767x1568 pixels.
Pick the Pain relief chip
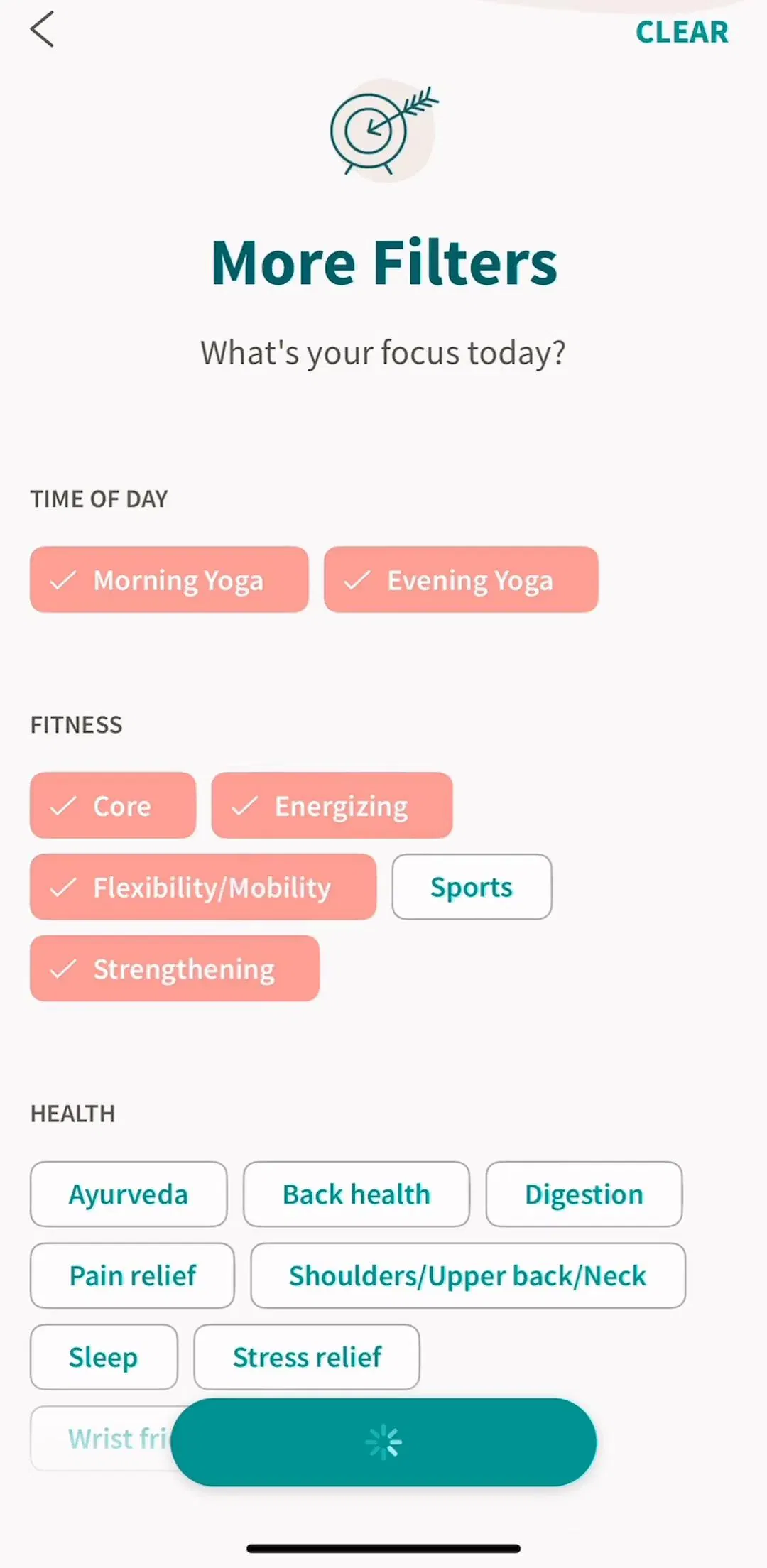click(x=132, y=1275)
